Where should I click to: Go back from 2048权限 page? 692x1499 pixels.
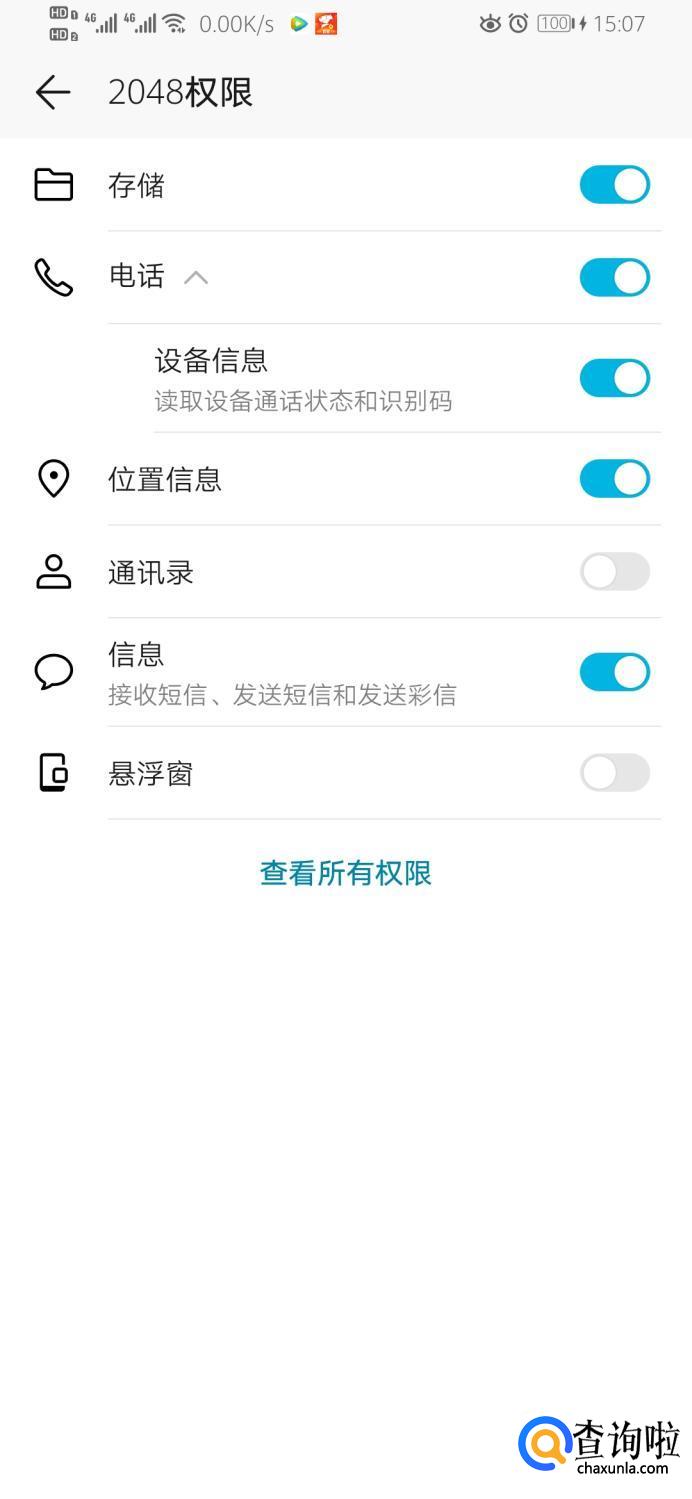point(53,93)
